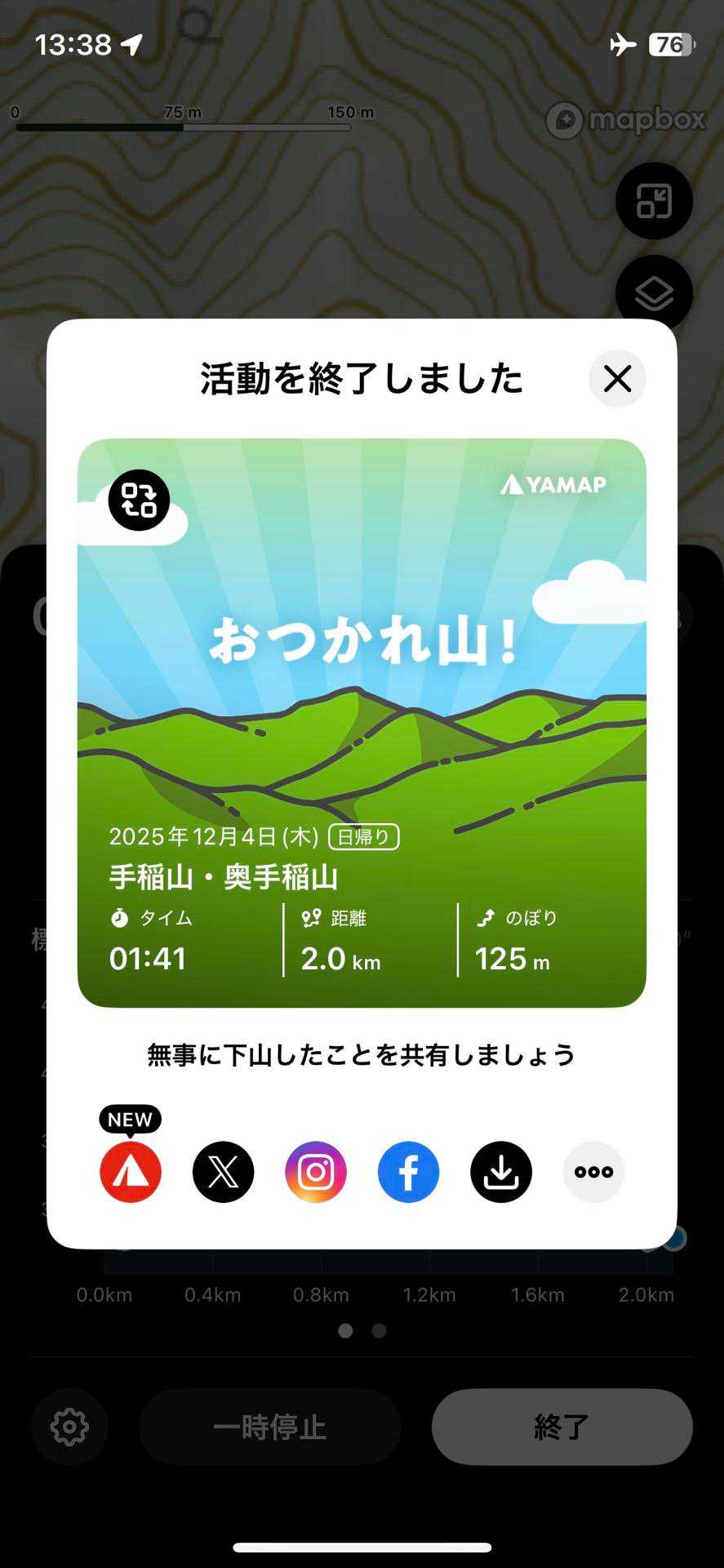The image size is (724, 1568).
Task: Download the share card image
Action: click(x=501, y=1172)
